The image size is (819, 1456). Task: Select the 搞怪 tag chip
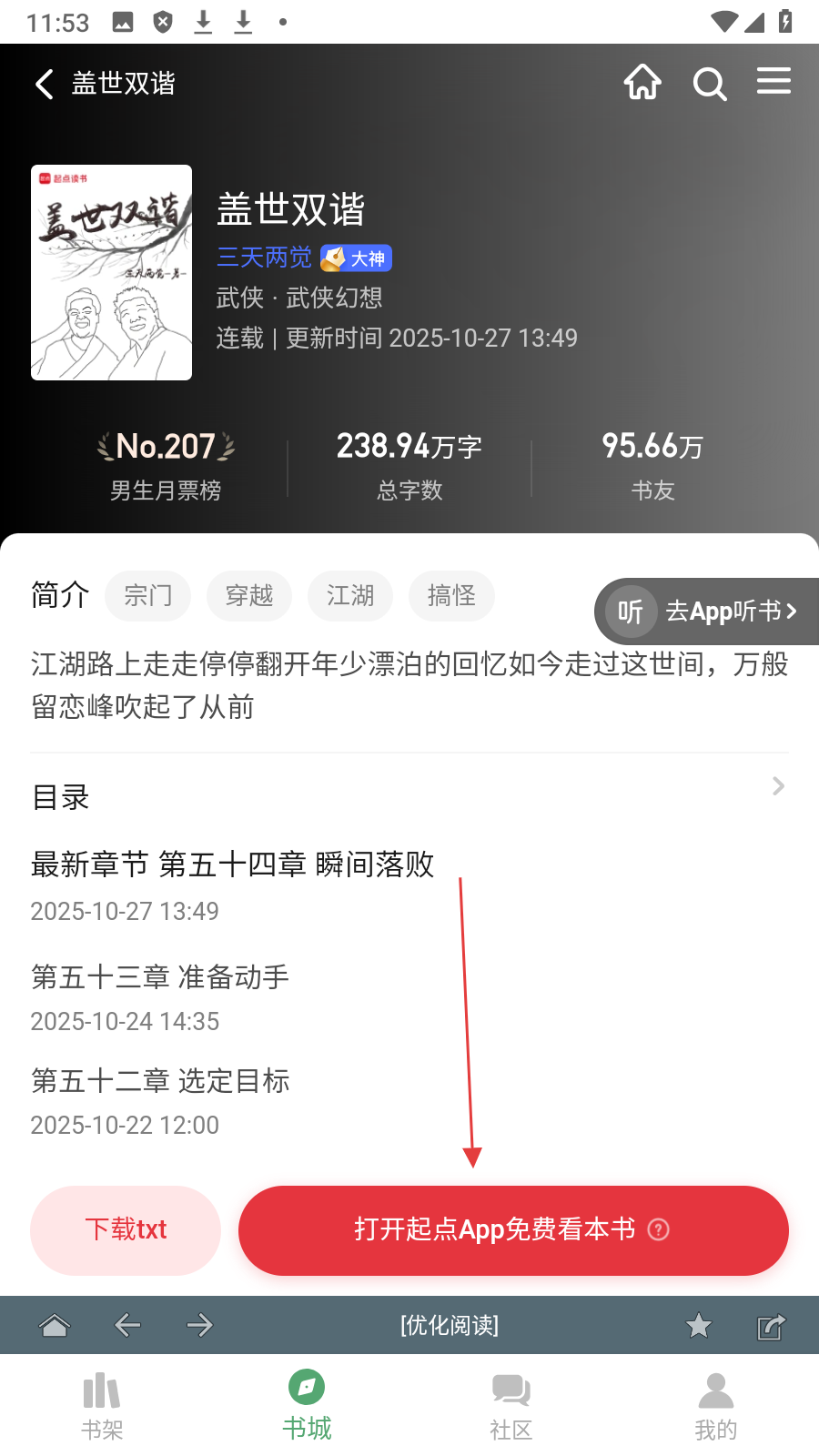coord(451,596)
